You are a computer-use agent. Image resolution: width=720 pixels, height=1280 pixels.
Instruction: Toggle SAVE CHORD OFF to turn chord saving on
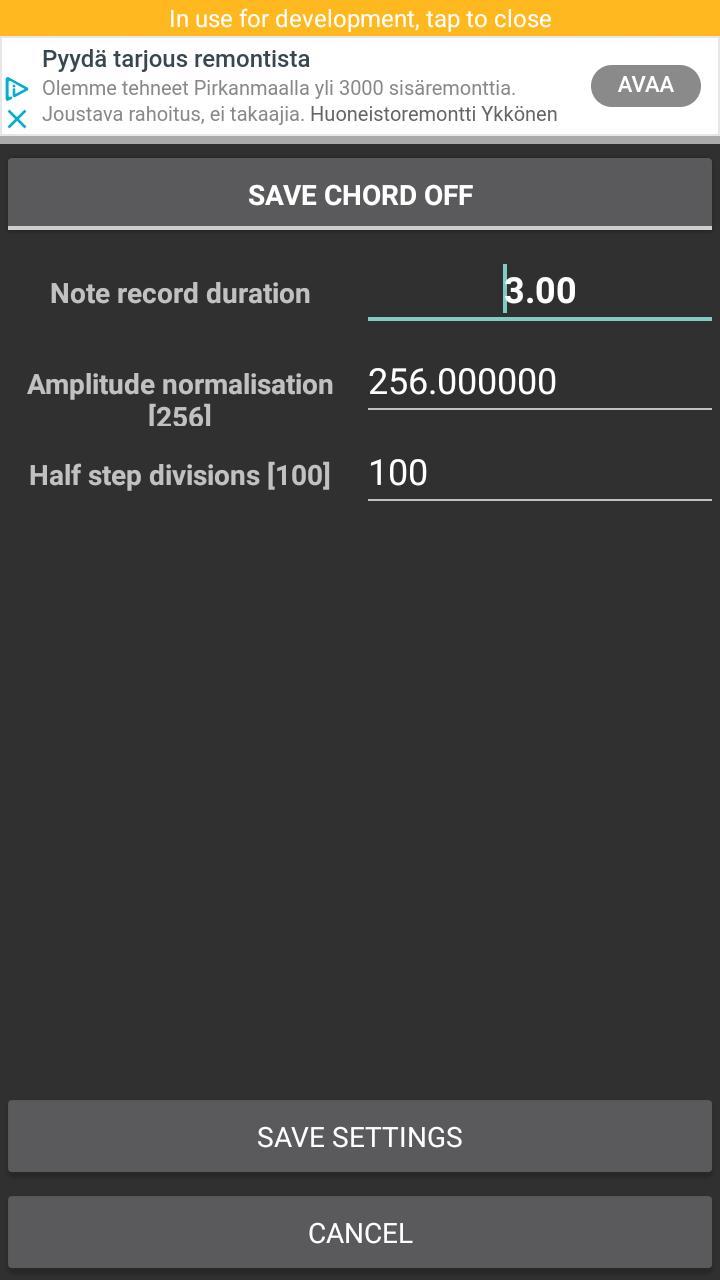tap(360, 194)
